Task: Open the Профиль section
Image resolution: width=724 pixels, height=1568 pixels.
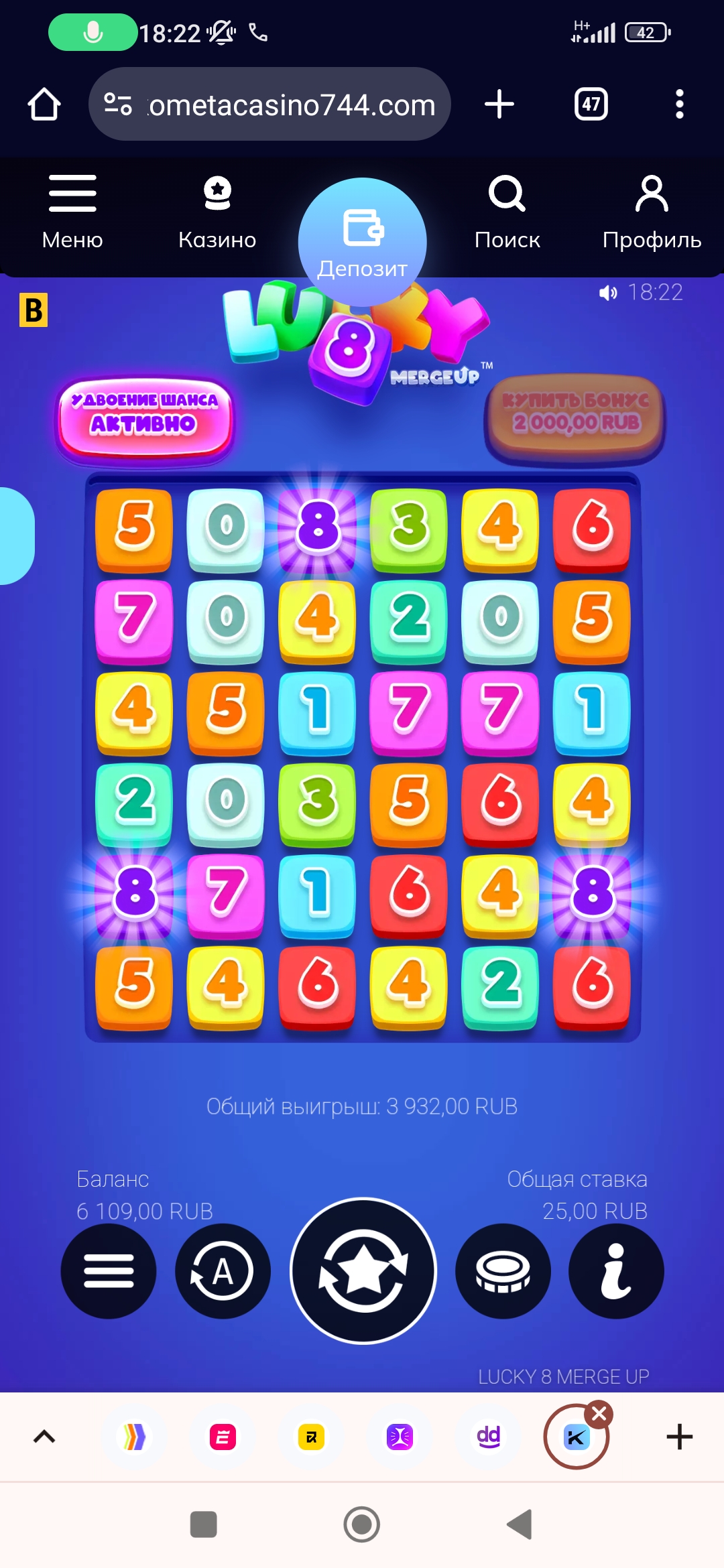Action: pyautogui.click(x=652, y=211)
